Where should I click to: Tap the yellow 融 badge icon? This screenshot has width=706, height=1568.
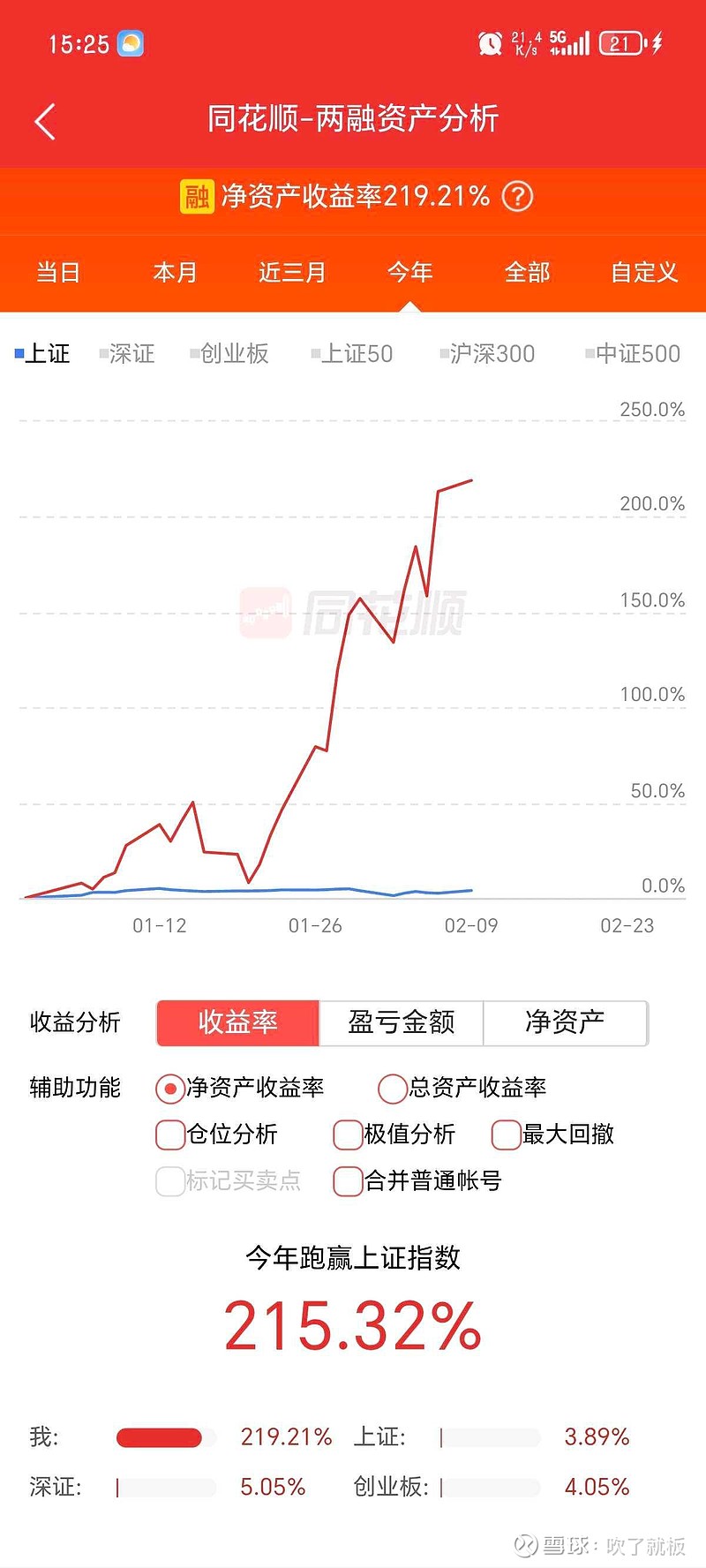(x=197, y=197)
